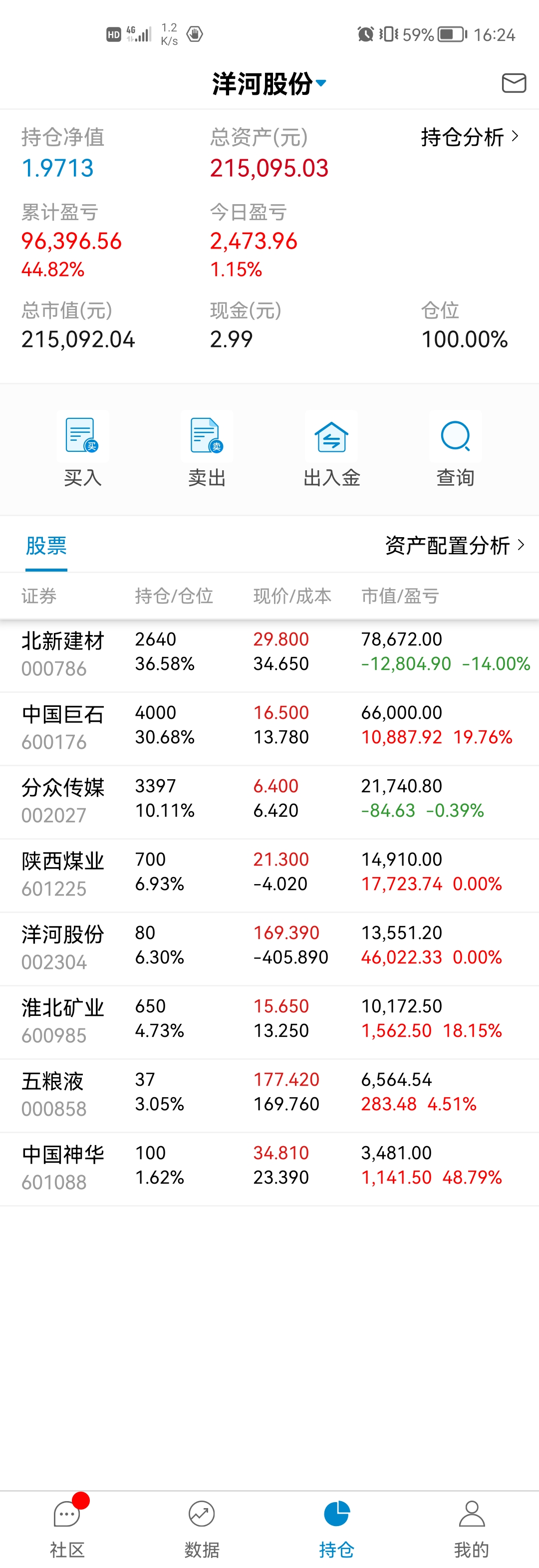
Task: Expand the 洋河股份 portfolio dropdown
Action: (x=269, y=83)
